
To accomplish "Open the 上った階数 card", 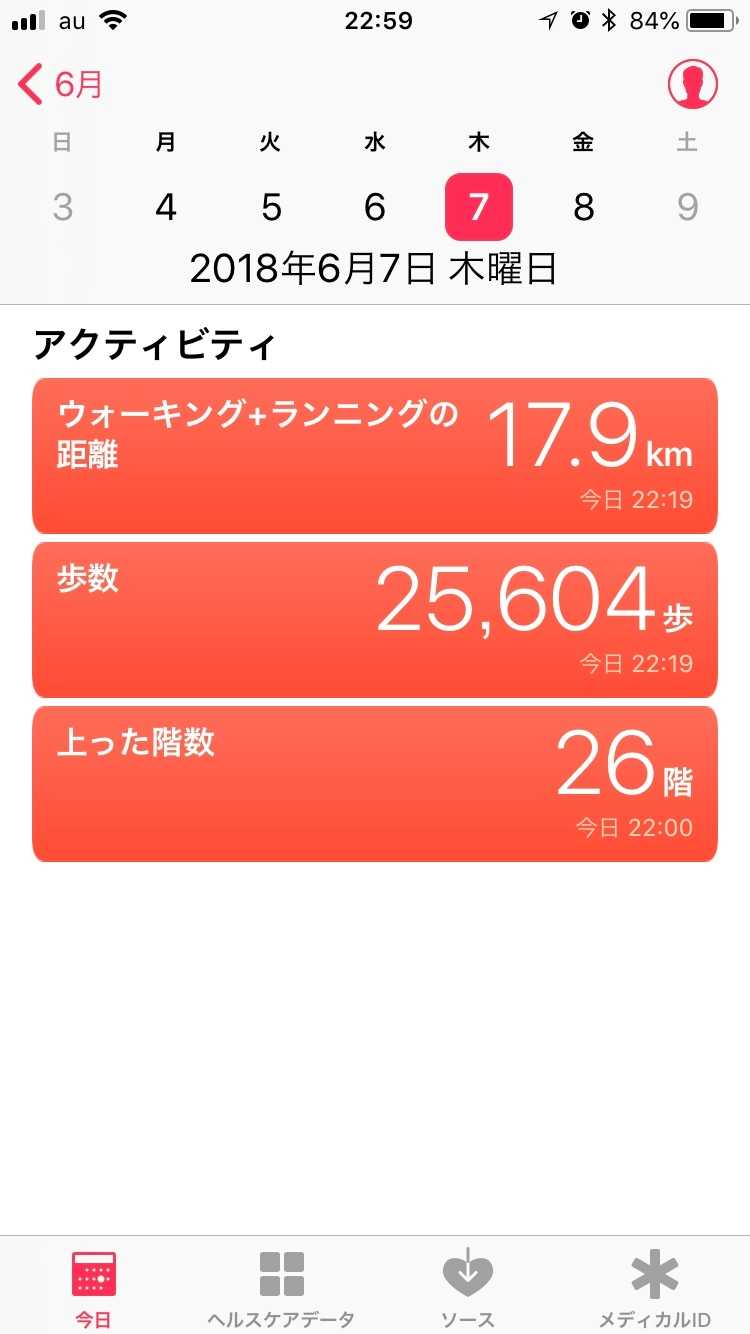I will pyautogui.click(x=375, y=784).
